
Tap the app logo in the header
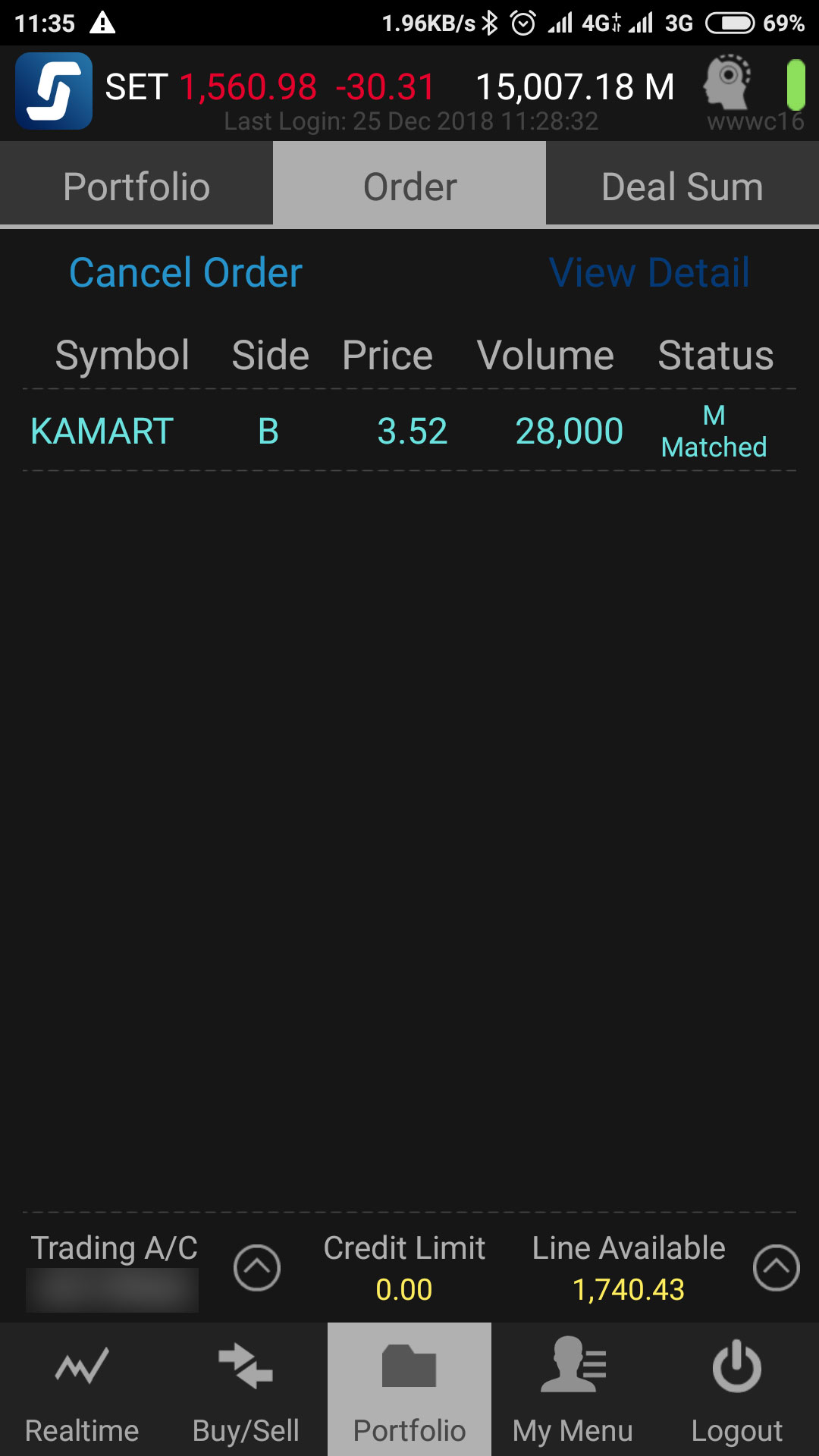tap(54, 91)
